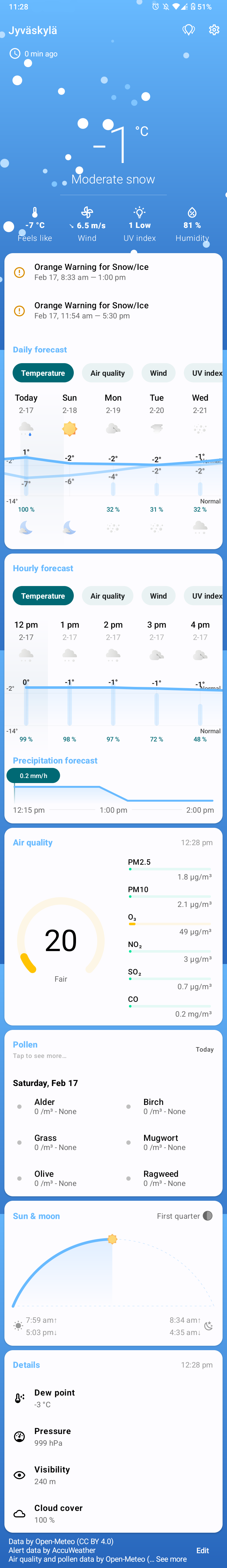This screenshot has height=1568, width=227.
Task: Open the Jyväskylä location title
Action: tap(33, 31)
